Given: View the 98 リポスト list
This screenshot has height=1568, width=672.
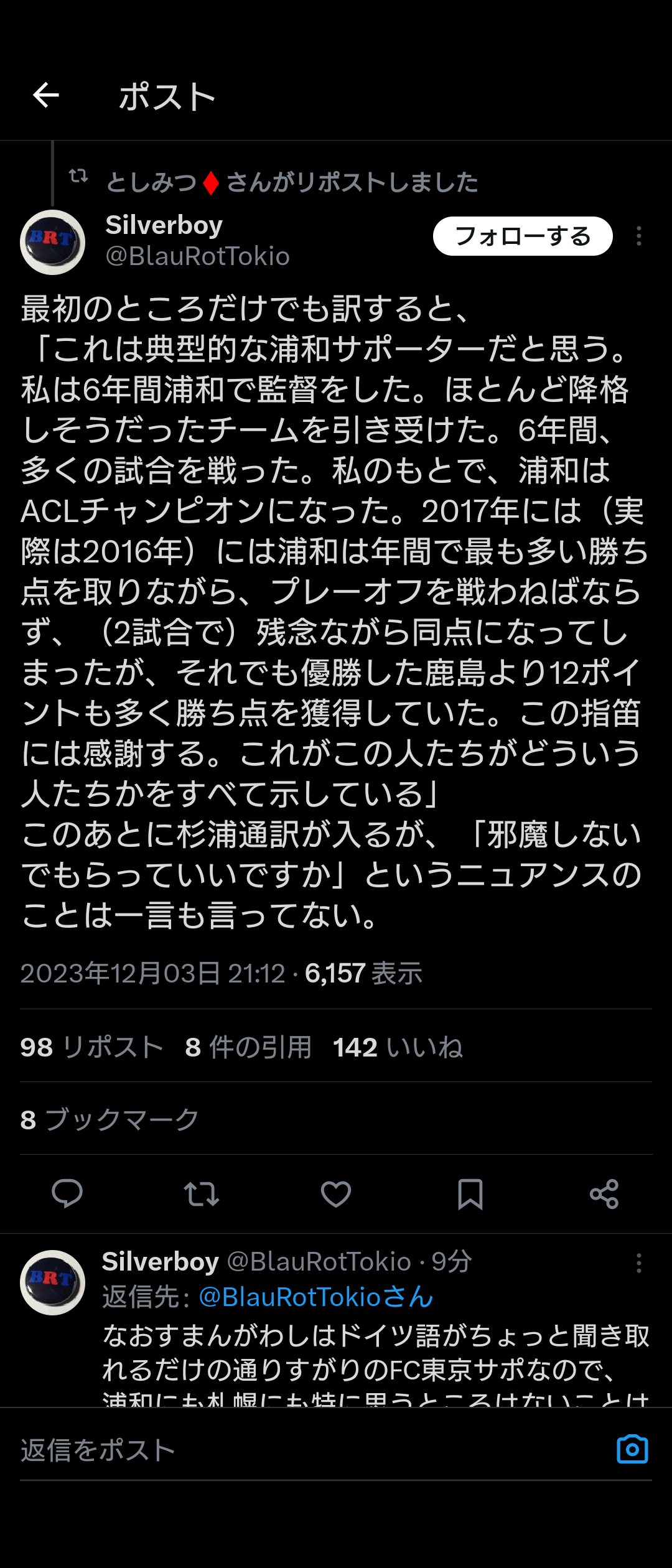Looking at the screenshot, I should click(91, 1047).
